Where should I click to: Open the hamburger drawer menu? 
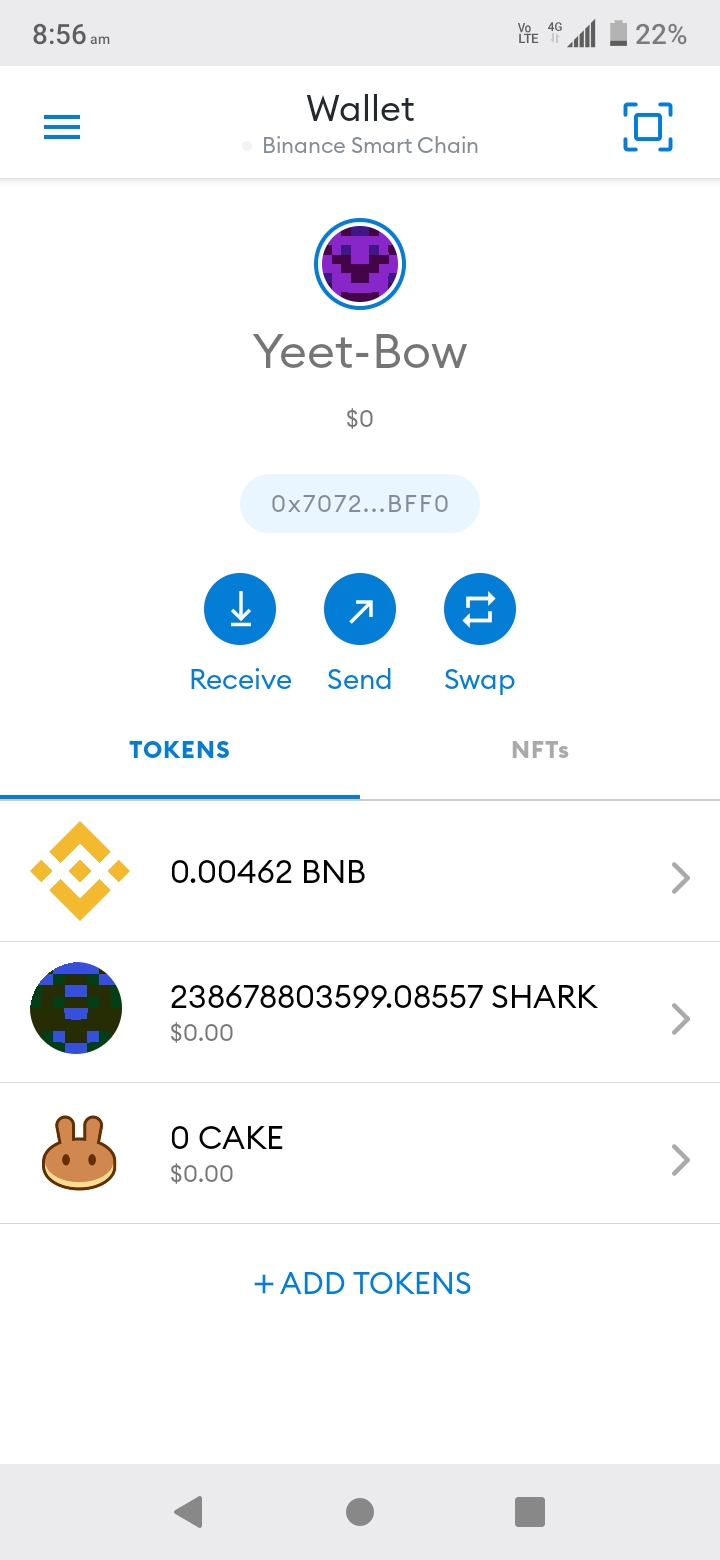(x=62, y=127)
